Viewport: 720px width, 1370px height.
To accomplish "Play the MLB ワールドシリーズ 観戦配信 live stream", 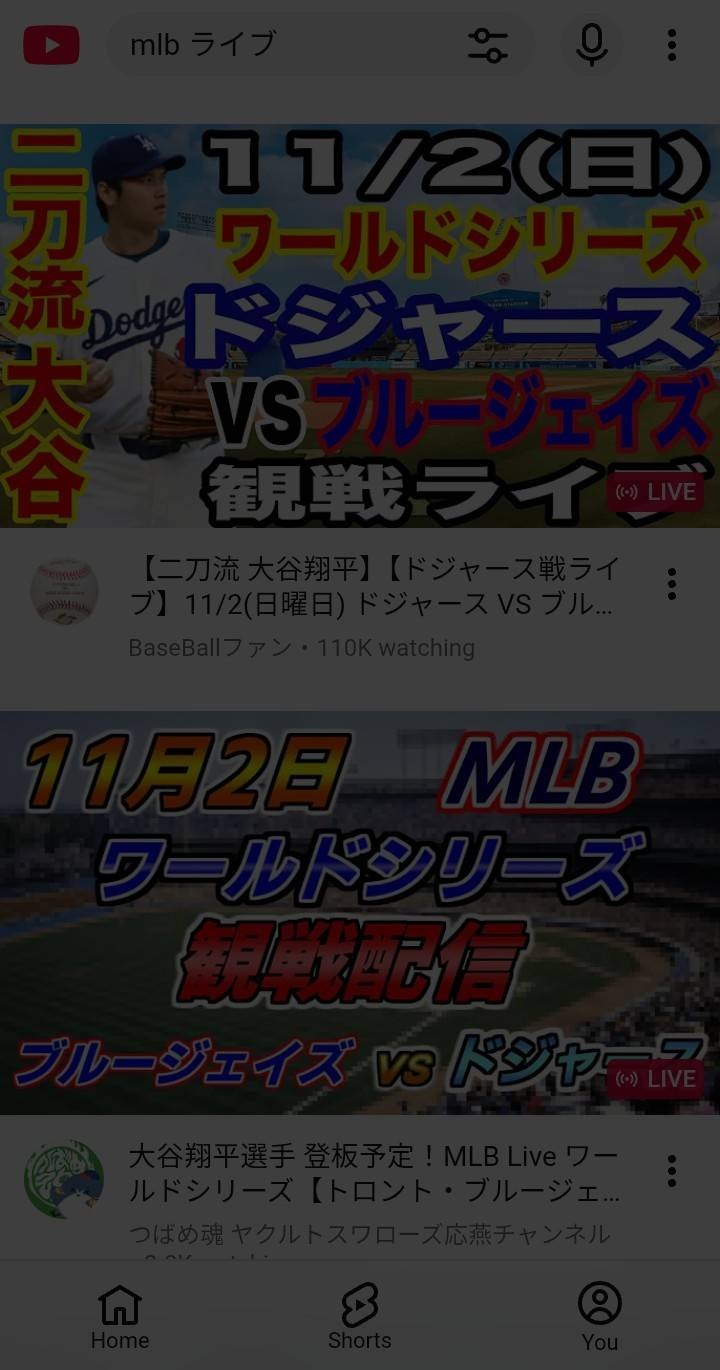I will 360,912.
